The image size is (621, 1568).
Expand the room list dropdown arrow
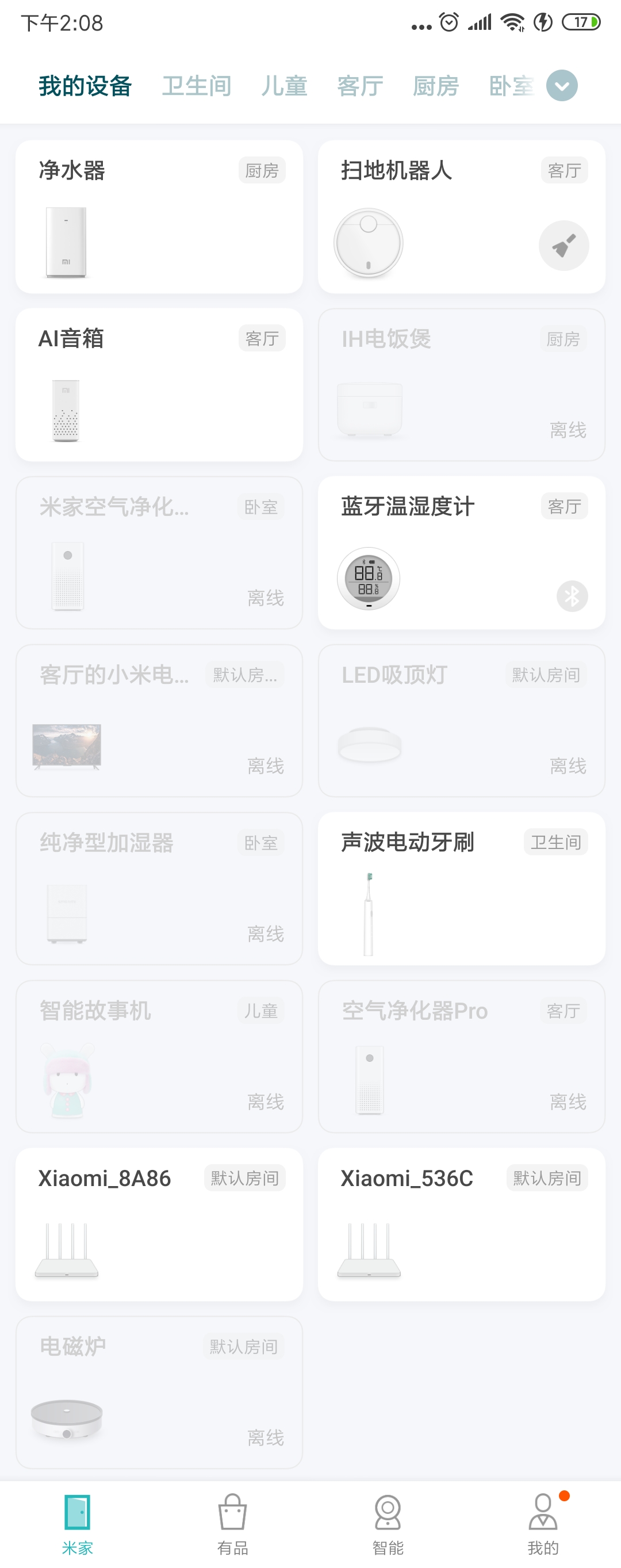(561, 86)
